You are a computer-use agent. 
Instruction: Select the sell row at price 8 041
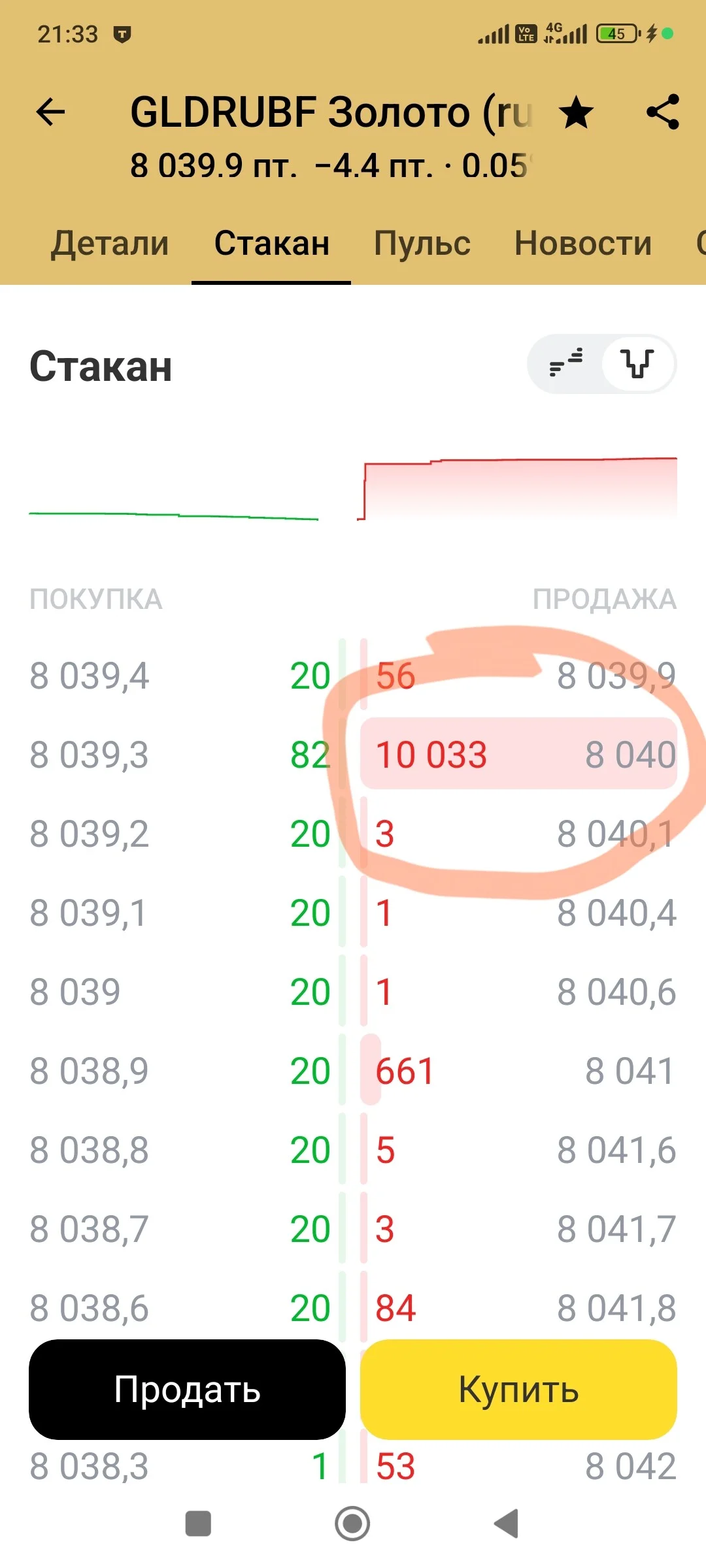pos(518,1071)
